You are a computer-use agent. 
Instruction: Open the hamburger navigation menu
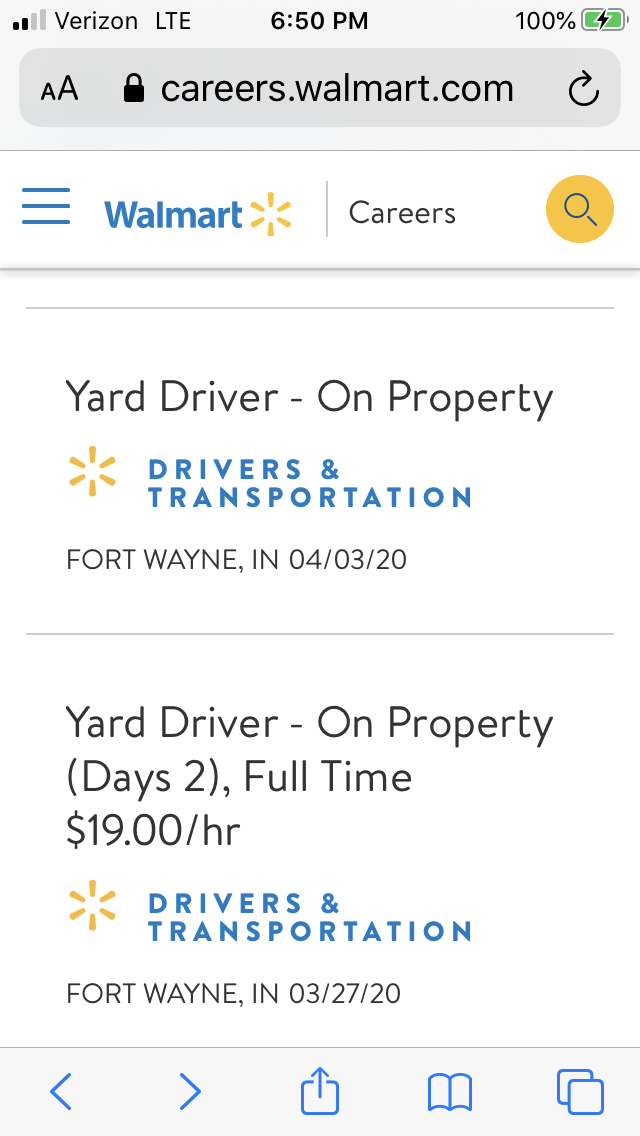click(46, 207)
